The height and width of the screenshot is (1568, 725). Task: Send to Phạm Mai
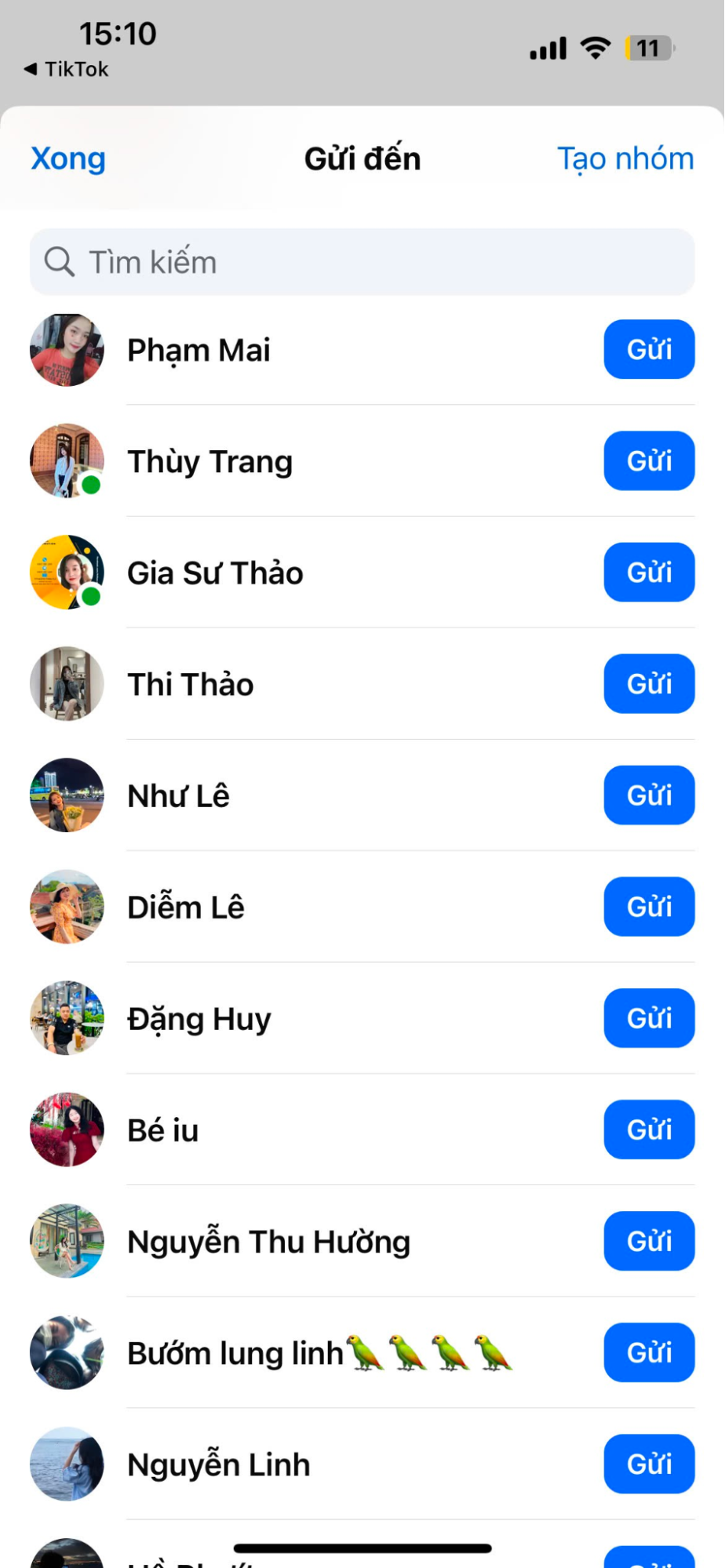coord(649,350)
